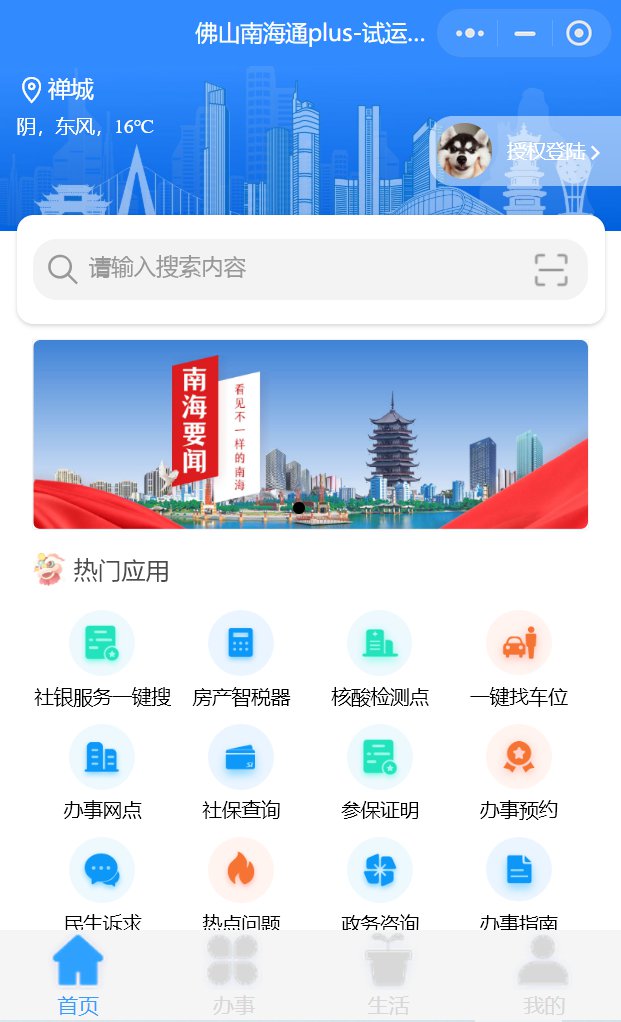Select the 首页 tab
621x1022 pixels.
coord(78,976)
